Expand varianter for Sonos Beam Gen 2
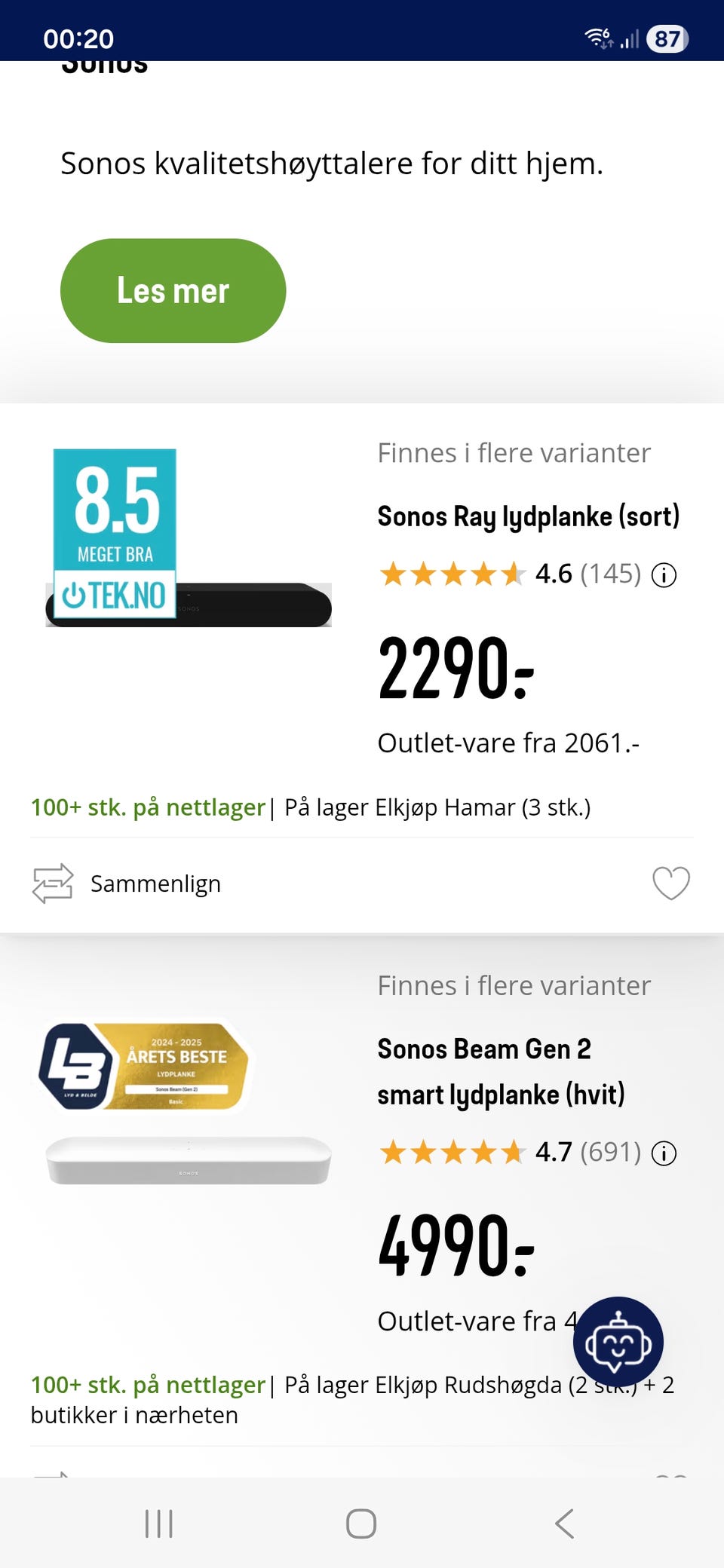Viewport: 724px width, 1568px height. (514, 985)
